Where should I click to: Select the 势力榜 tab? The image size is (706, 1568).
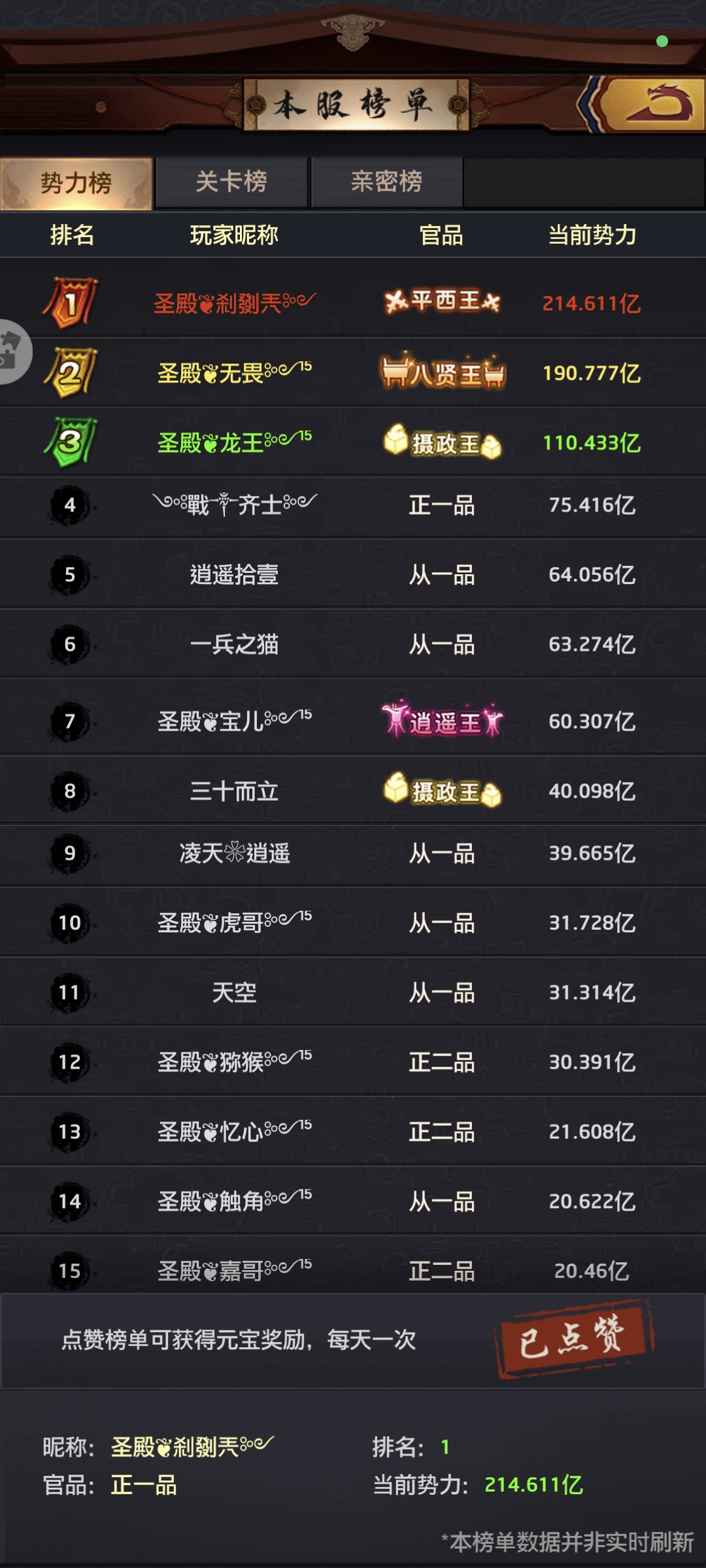pyautogui.click(x=76, y=183)
